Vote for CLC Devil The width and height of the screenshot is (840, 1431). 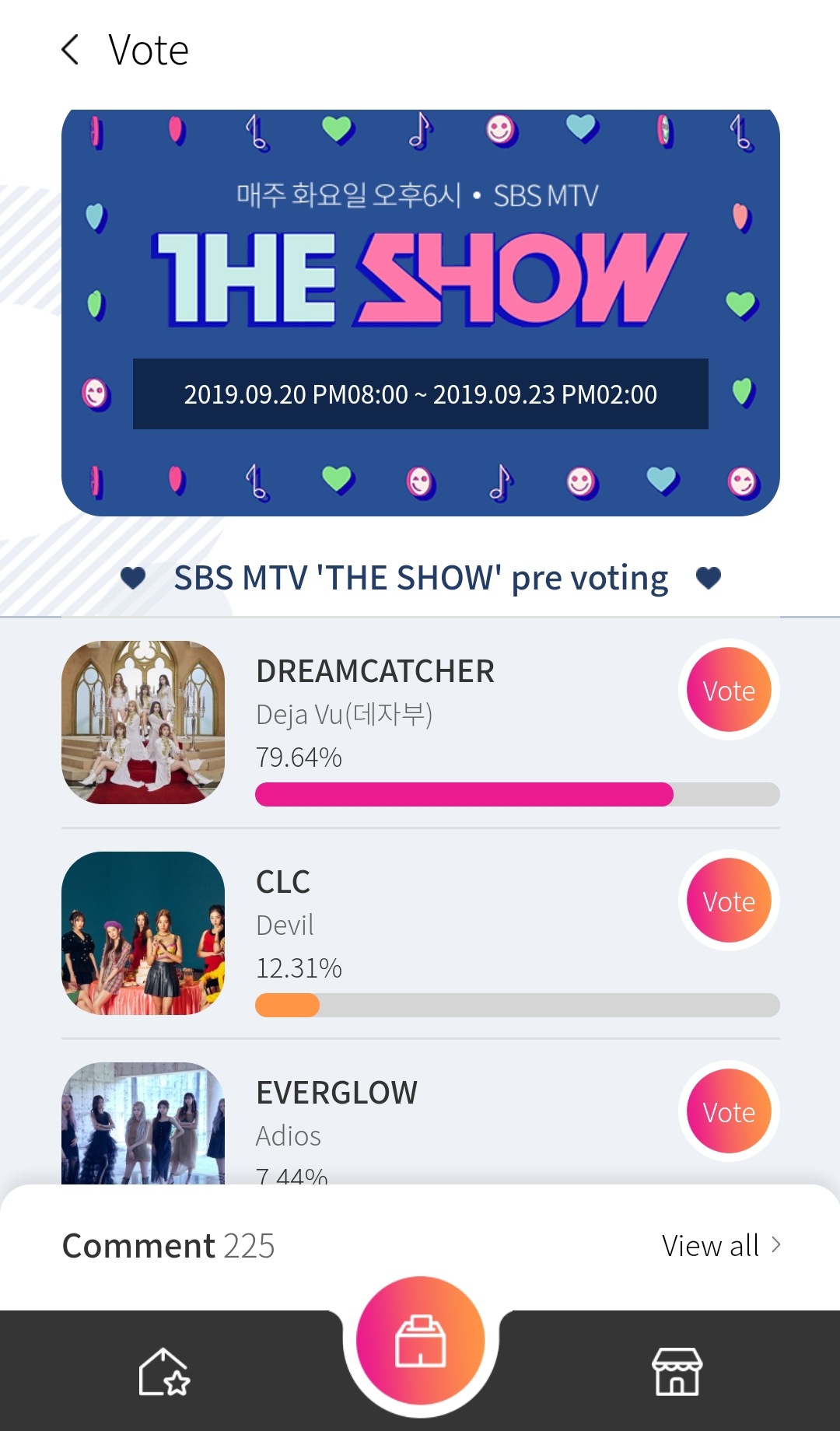click(x=729, y=901)
